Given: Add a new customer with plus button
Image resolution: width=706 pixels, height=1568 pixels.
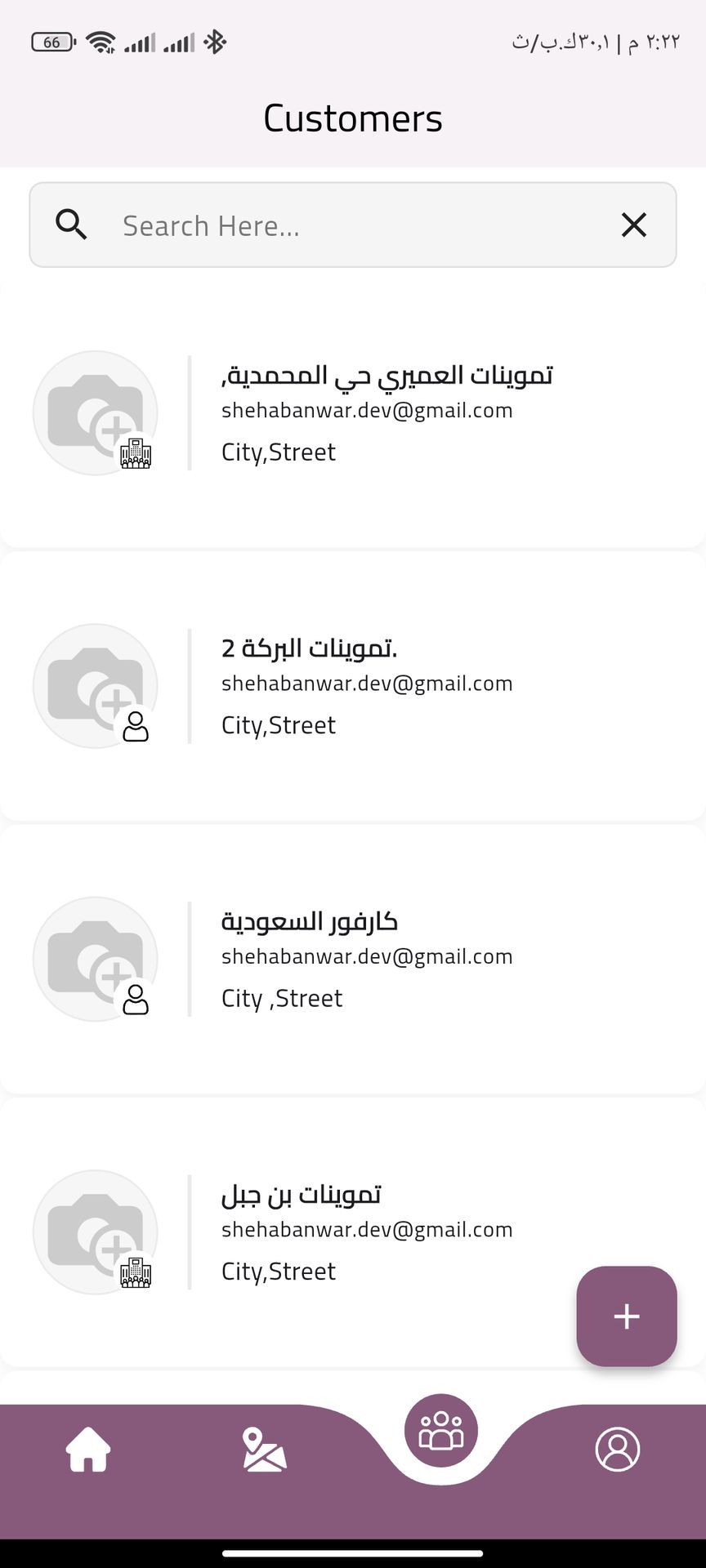Looking at the screenshot, I should pos(627,1316).
